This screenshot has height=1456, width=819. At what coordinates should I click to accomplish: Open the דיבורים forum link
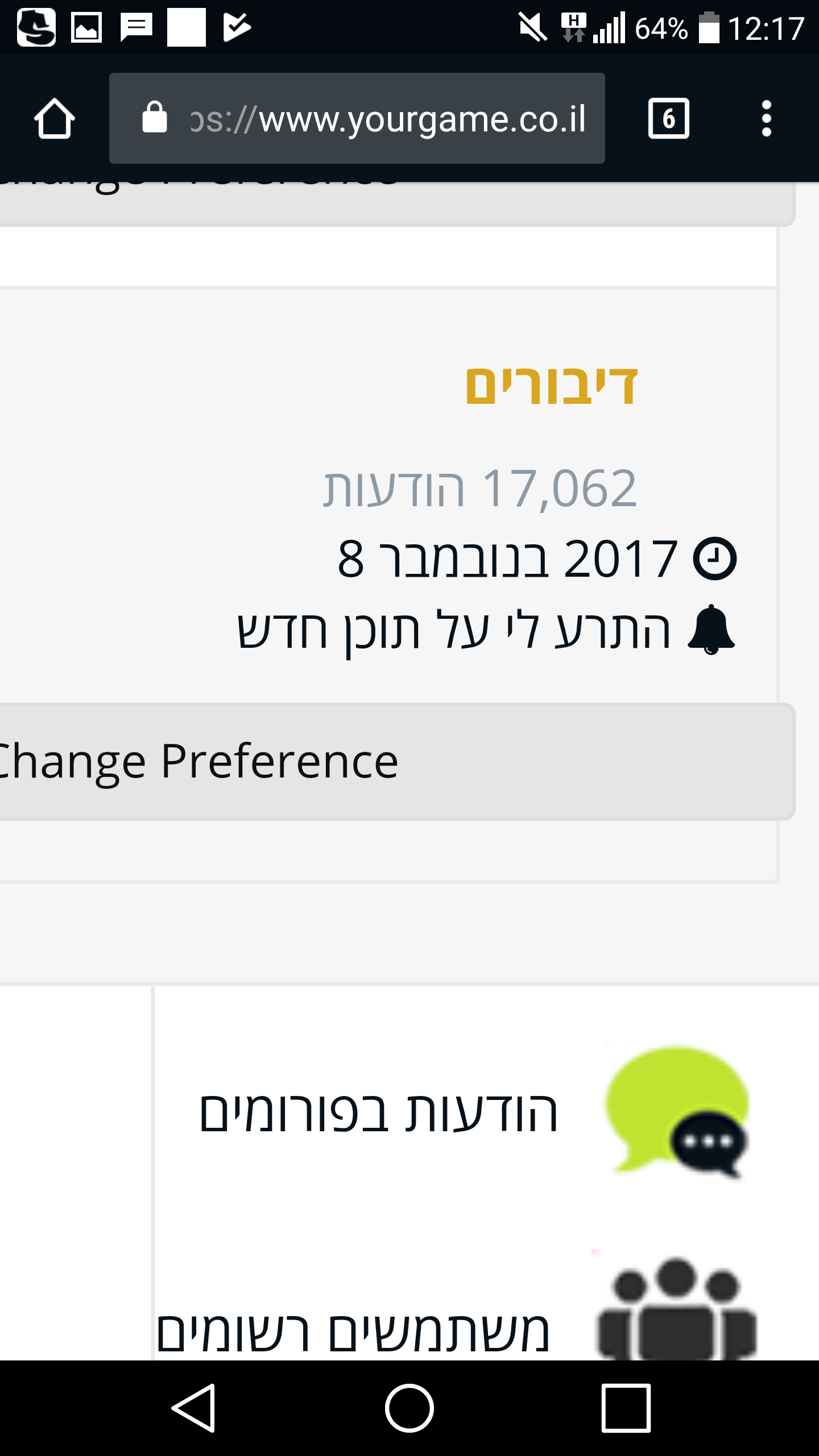551,385
